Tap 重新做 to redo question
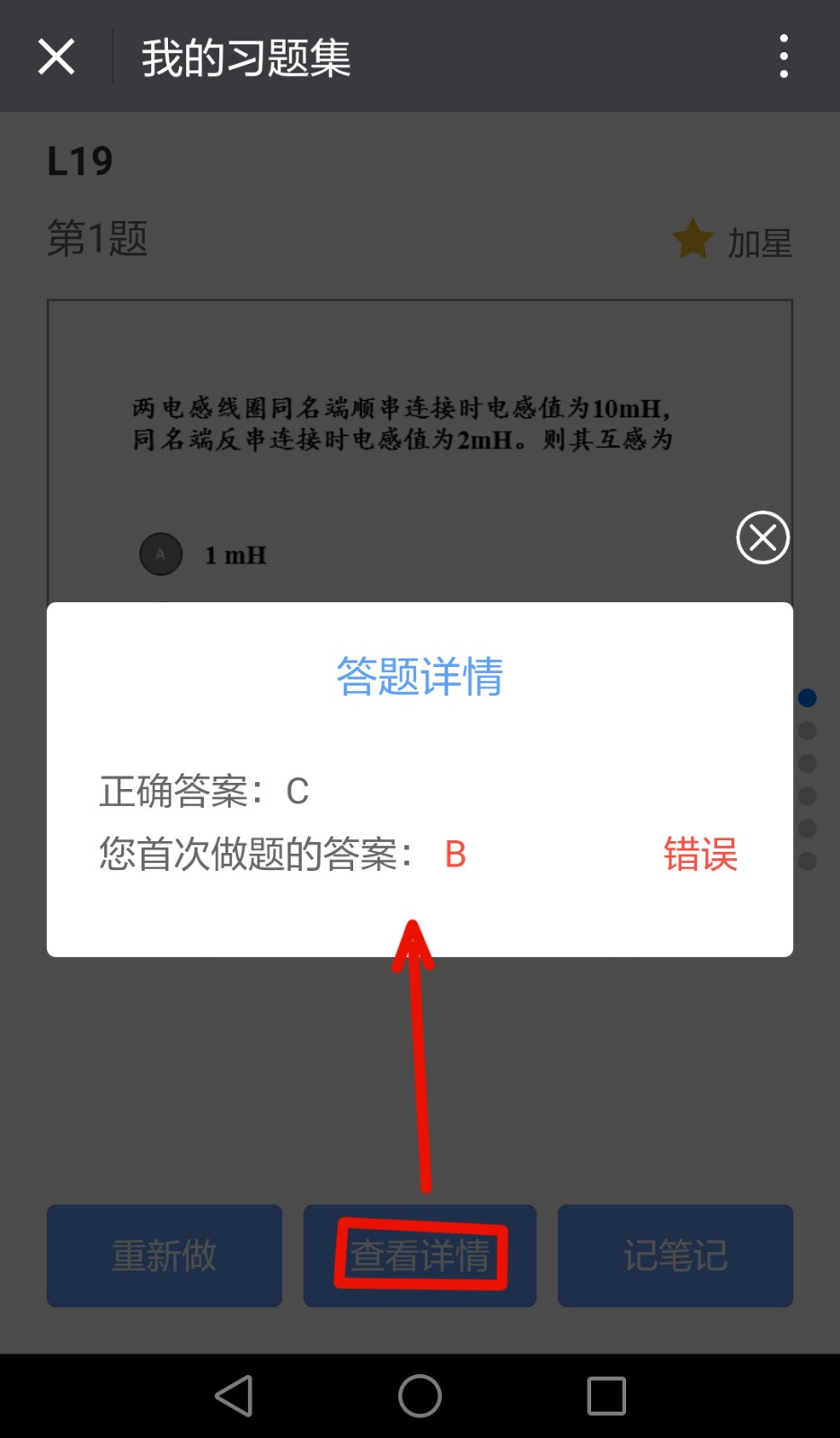840x1438 pixels. 164,1255
